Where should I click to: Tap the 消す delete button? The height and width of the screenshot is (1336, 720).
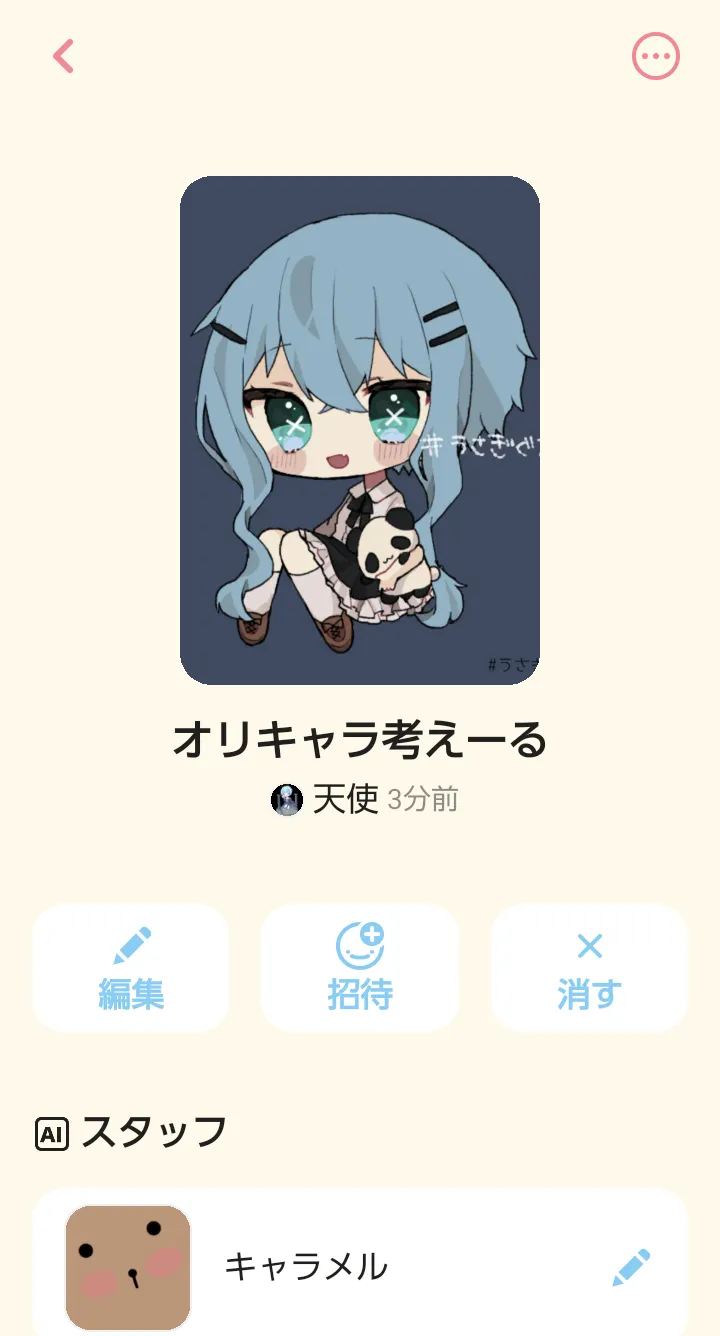point(589,968)
